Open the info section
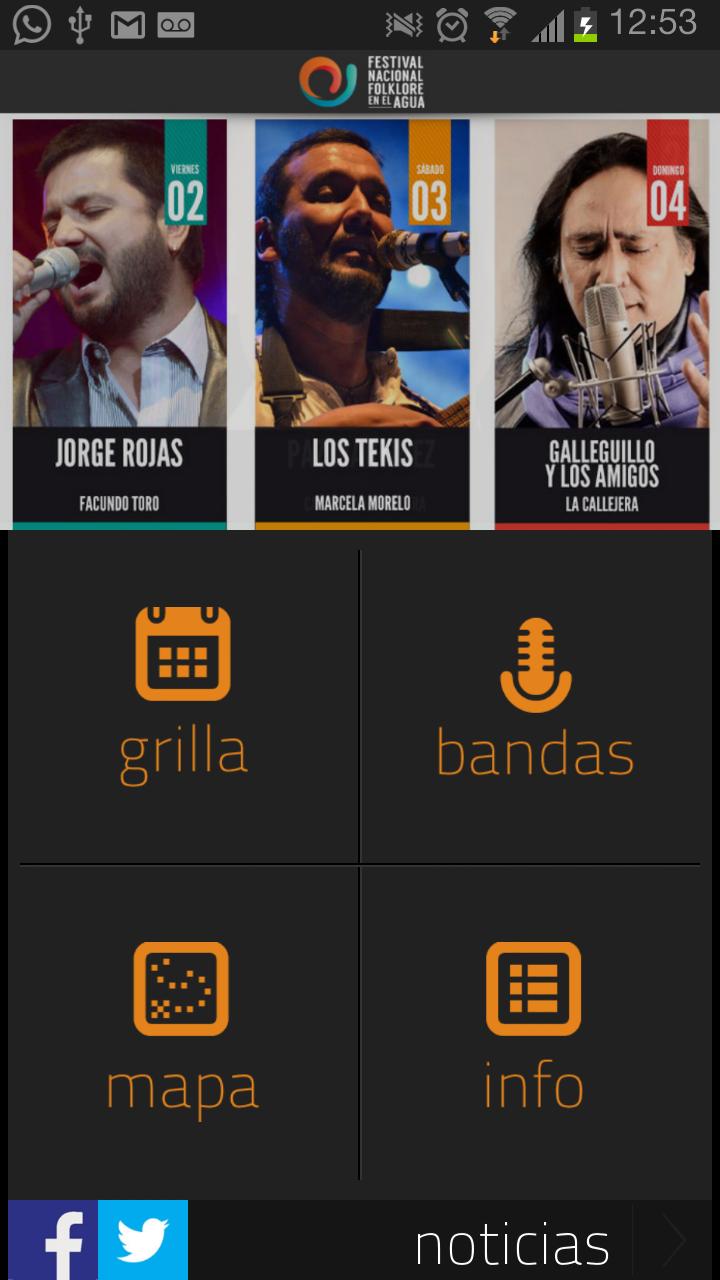 tap(533, 1027)
